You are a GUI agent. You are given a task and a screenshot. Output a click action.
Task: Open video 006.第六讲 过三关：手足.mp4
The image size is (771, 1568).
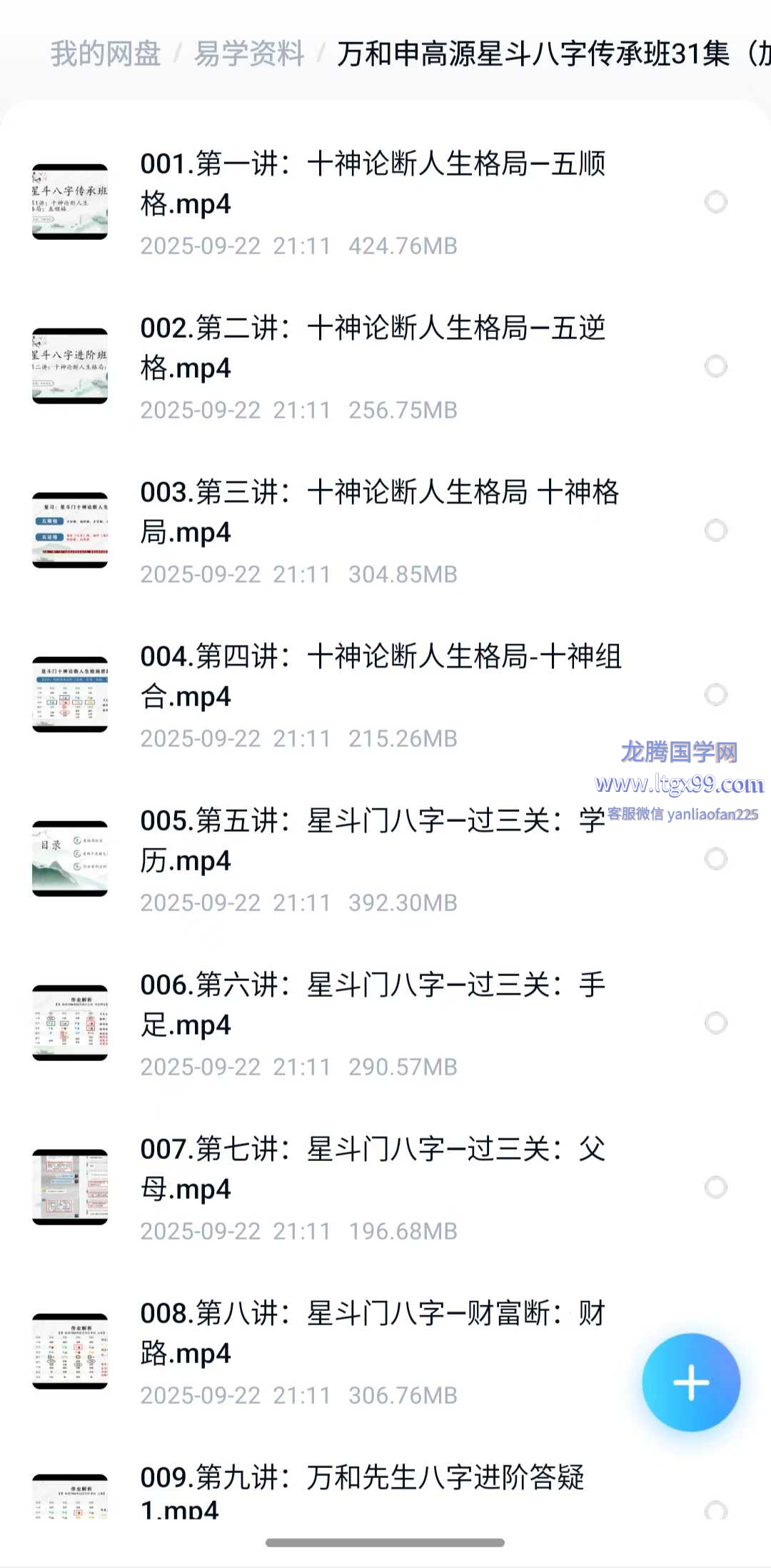click(371, 1005)
